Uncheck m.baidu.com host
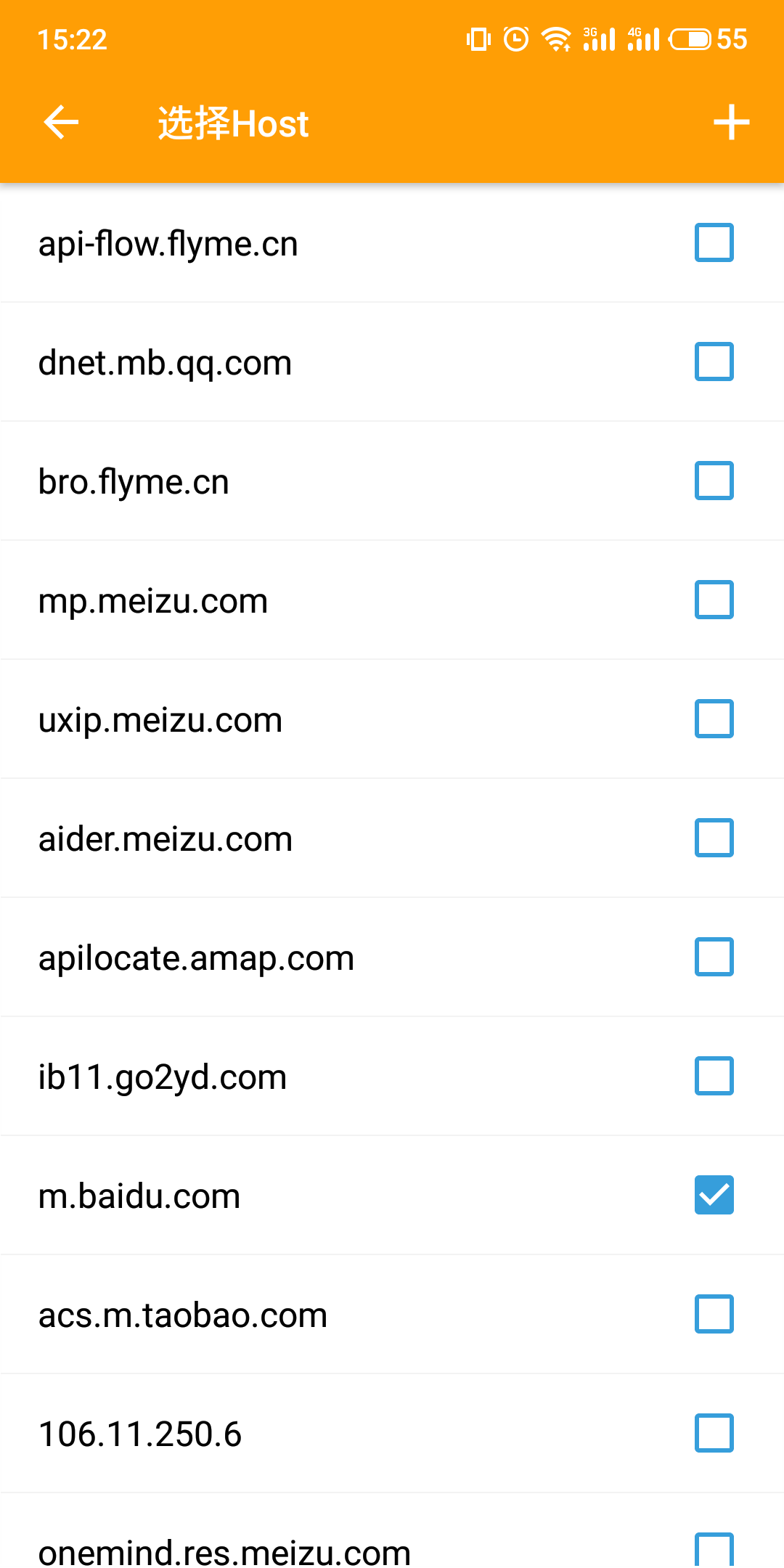Viewport: 784px width, 1568px height. pos(714,1195)
